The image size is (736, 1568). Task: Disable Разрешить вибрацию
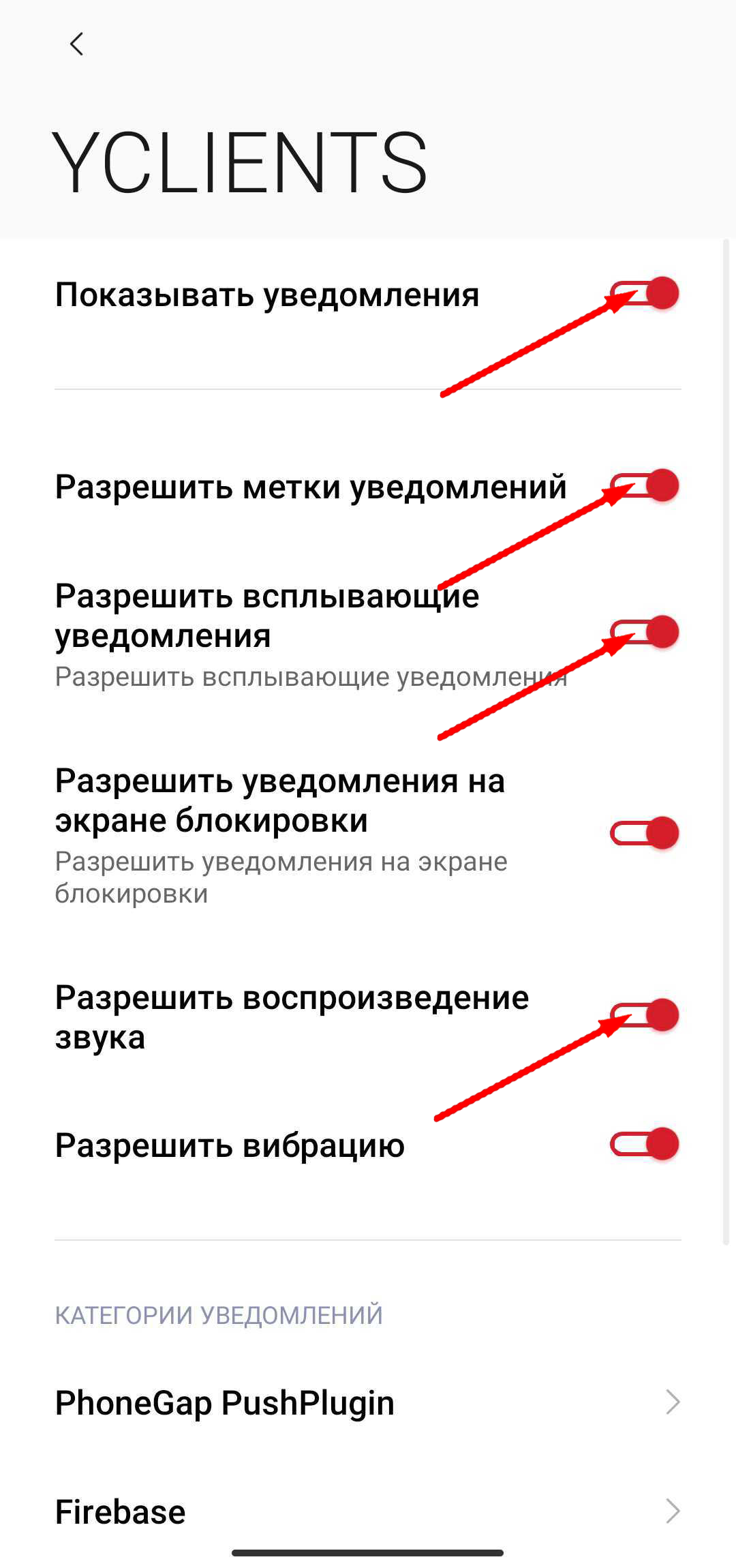coord(644,1144)
